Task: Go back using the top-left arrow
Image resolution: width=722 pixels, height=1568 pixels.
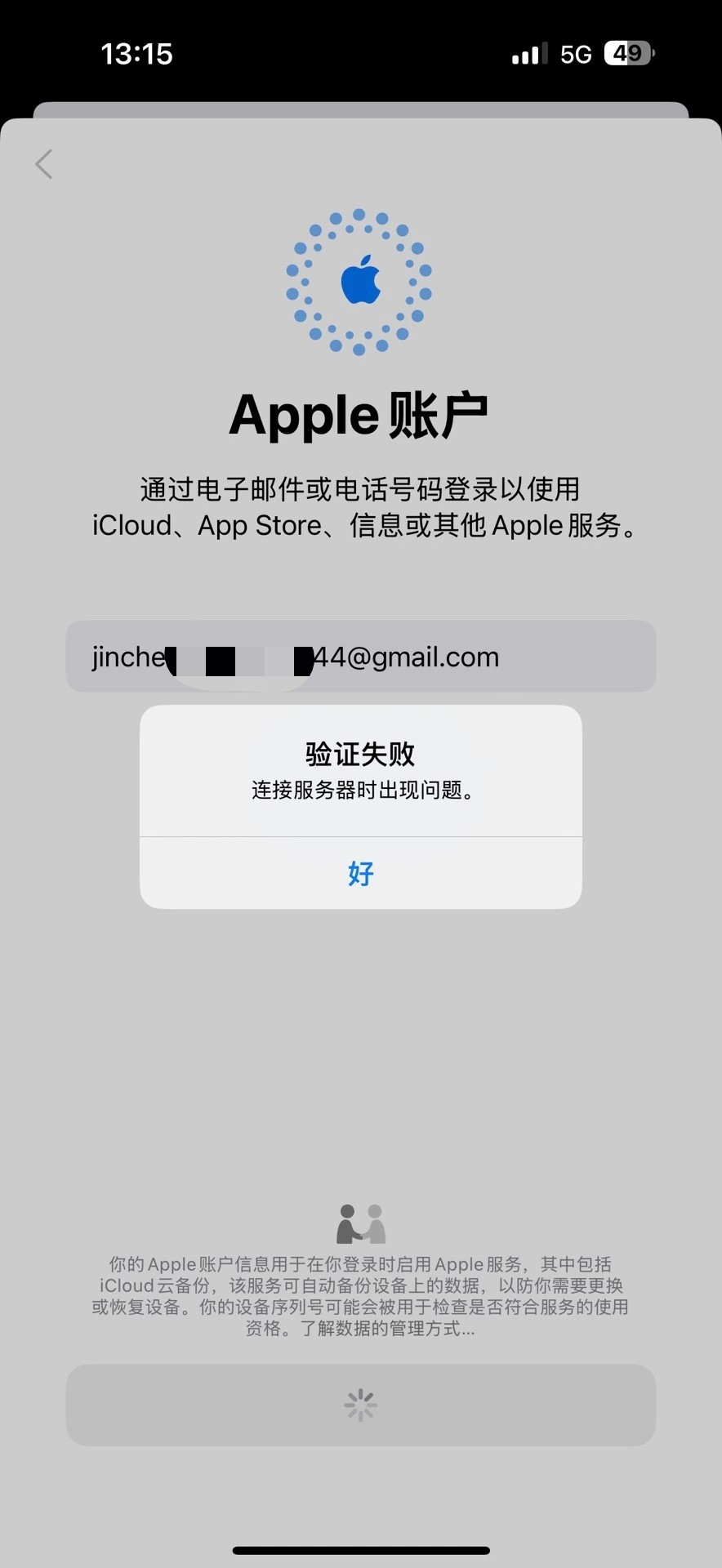Action: coord(44,164)
